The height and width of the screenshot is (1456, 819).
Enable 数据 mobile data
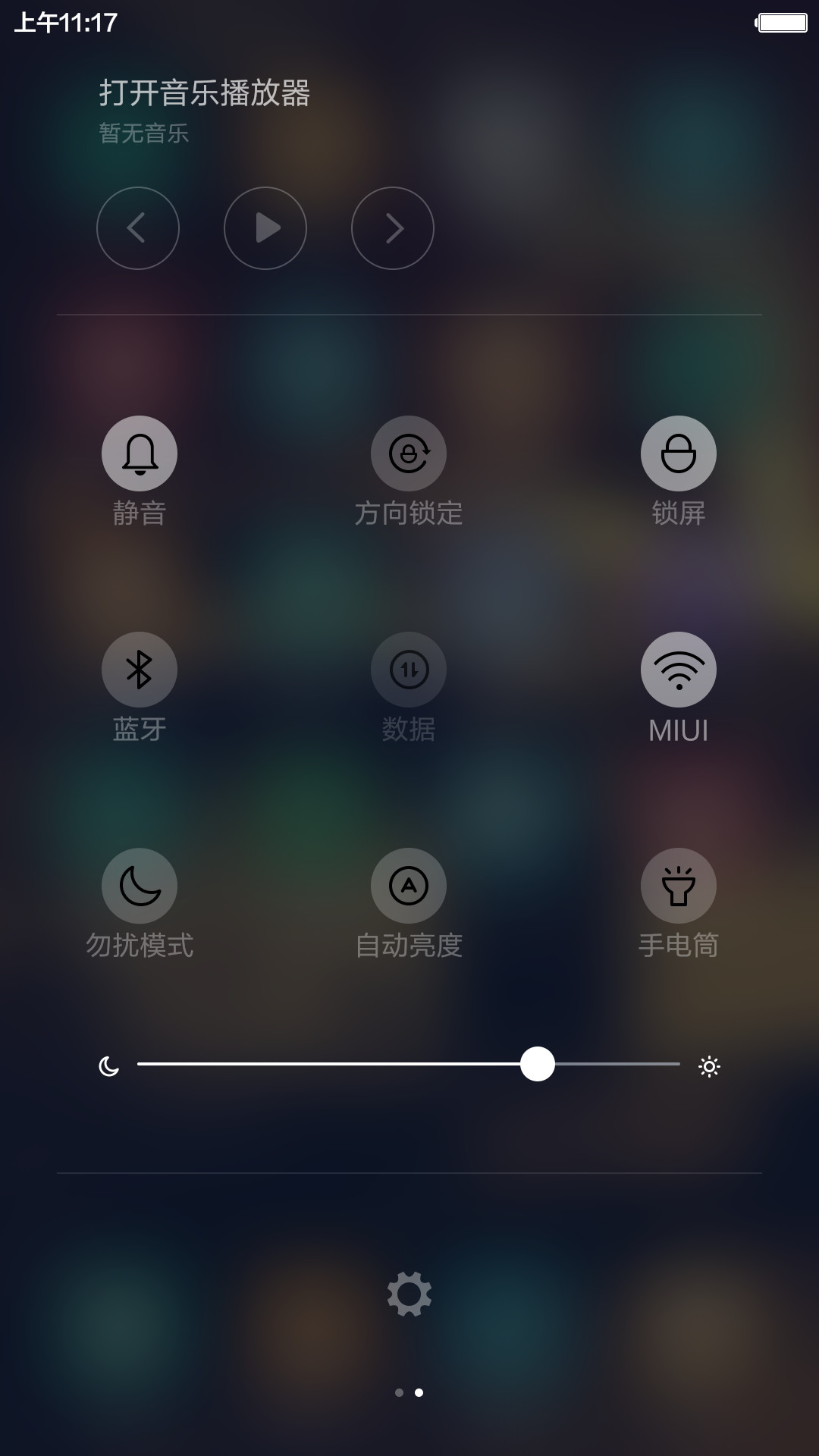pyautogui.click(x=409, y=670)
